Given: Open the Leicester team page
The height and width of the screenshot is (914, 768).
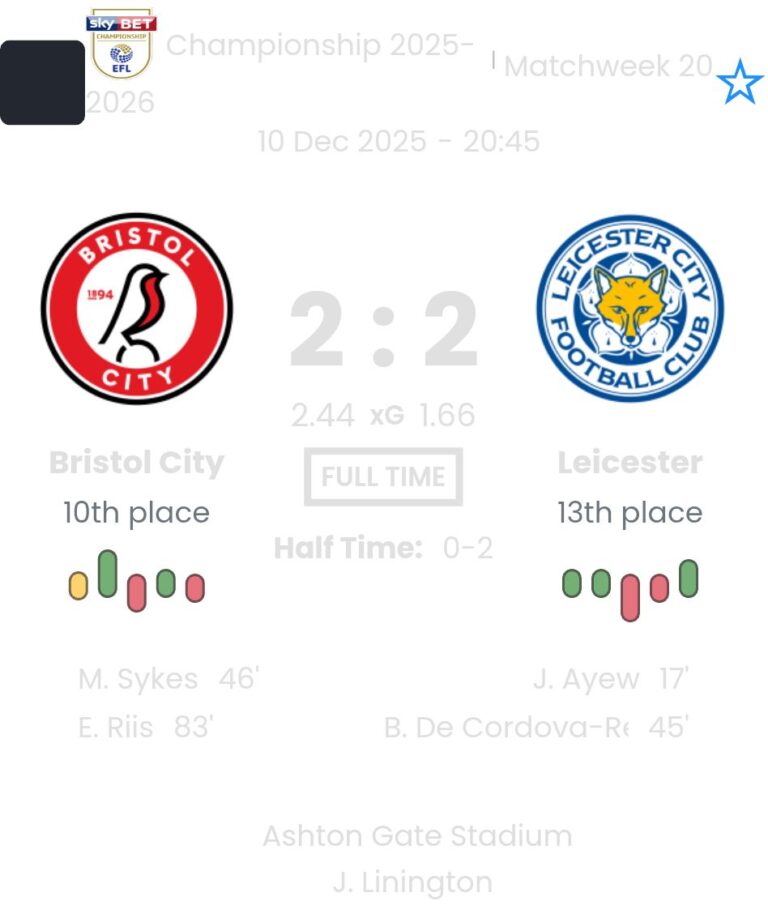Looking at the screenshot, I should coord(630,463).
